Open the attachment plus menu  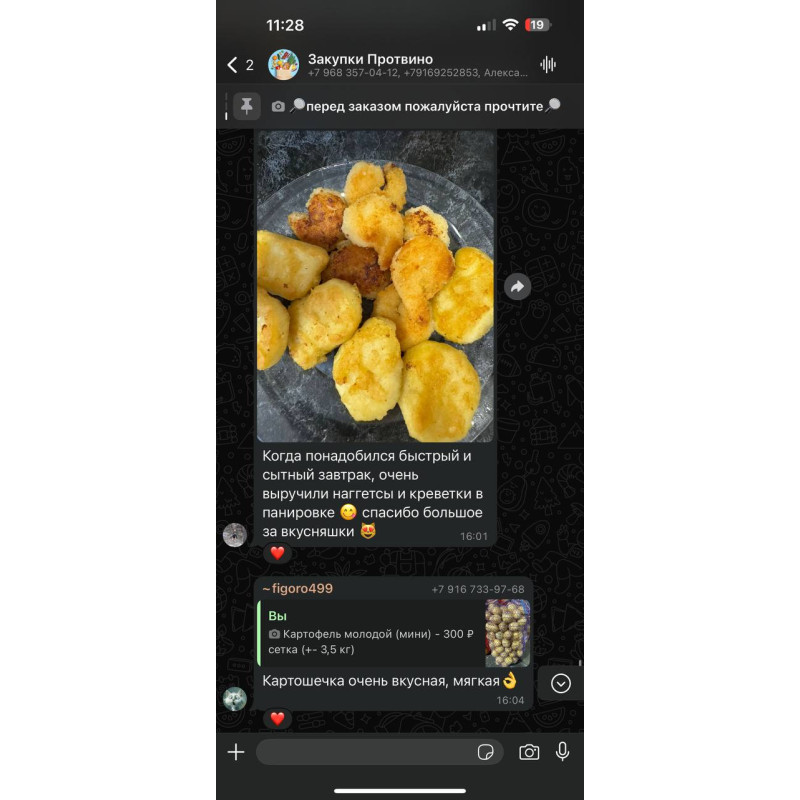click(236, 752)
